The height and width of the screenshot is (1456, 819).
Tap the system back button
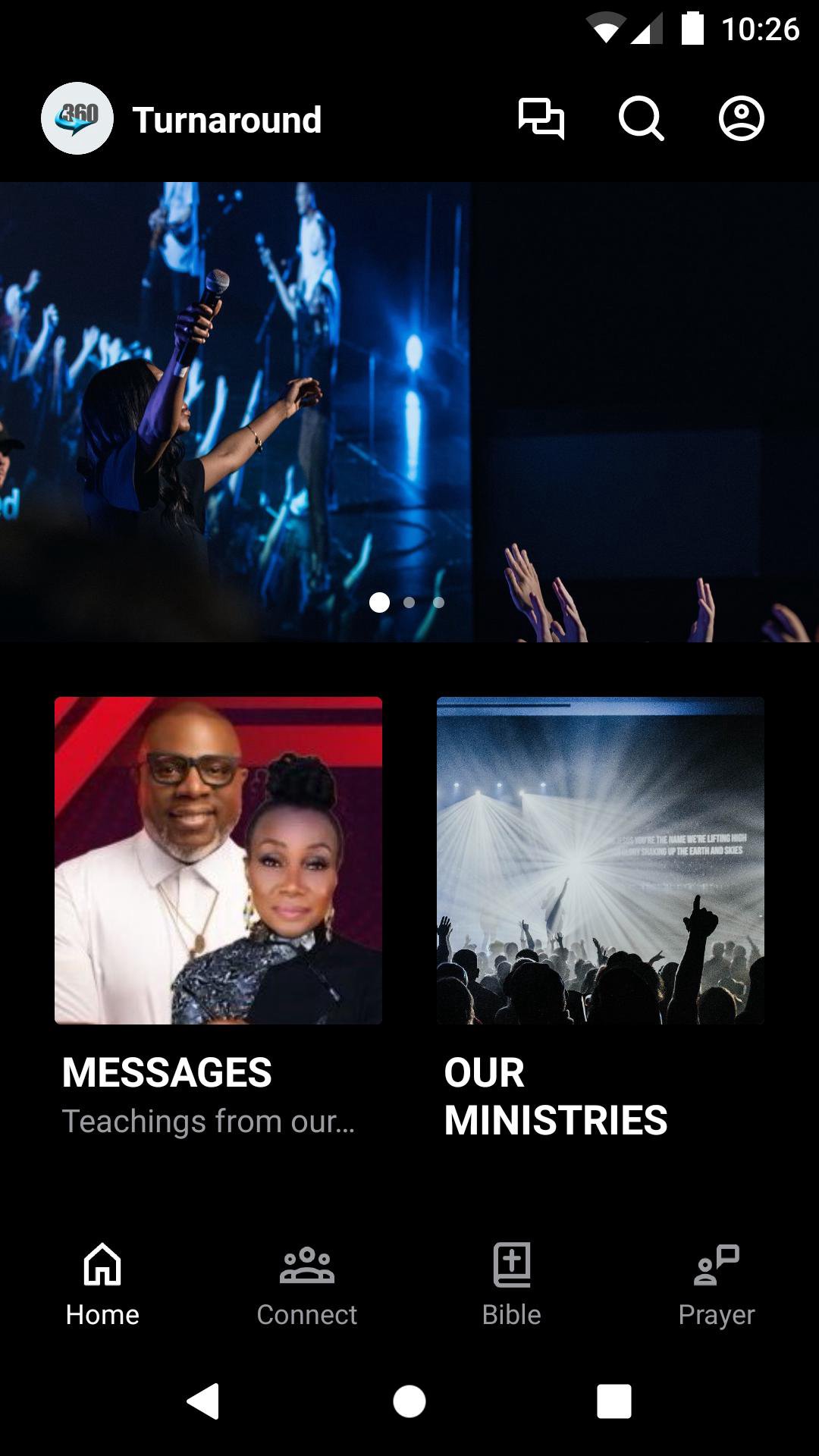point(203,1401)
